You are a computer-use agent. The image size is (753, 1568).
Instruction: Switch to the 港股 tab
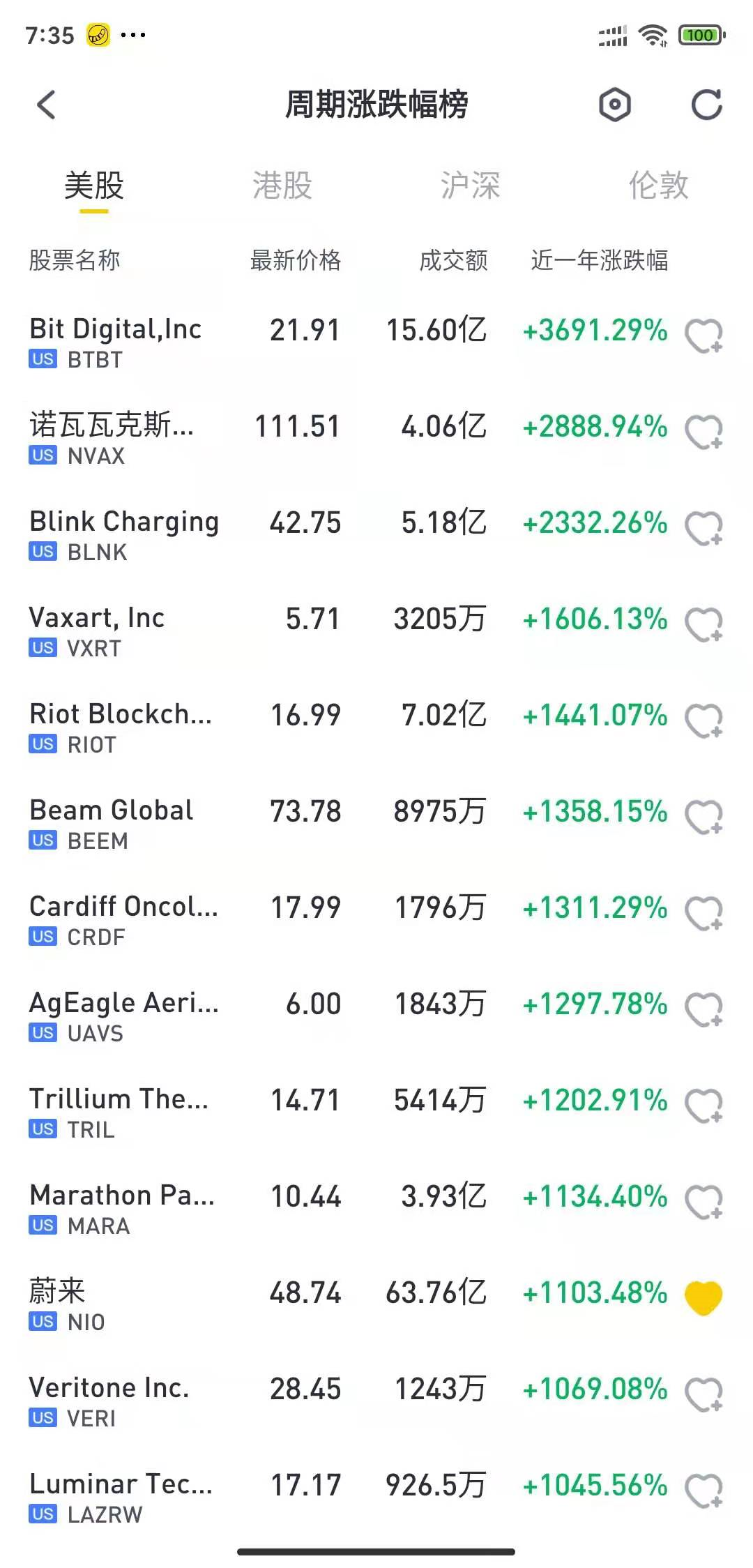pyautogui.click(x=282, y=186)
